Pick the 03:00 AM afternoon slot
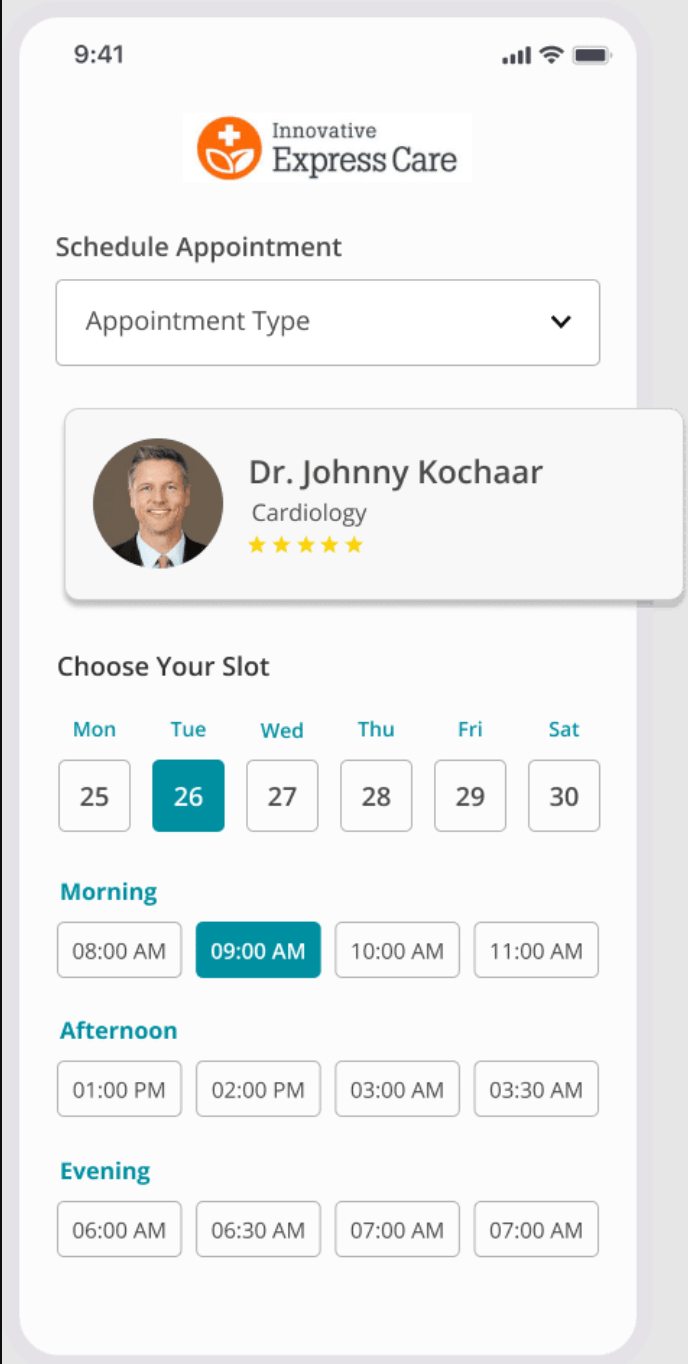The image size is (688, 1364). tap(397, 1089)
